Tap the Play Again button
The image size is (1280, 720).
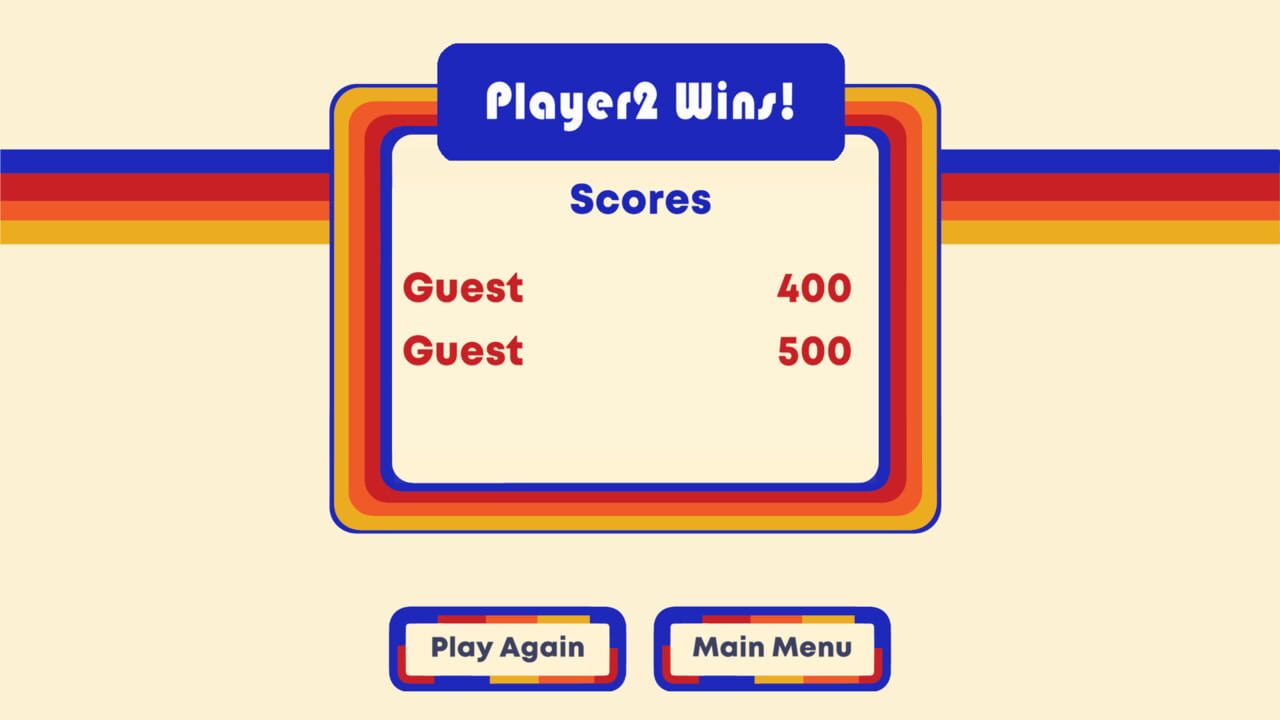pyautogui.click(x=507, y=648)
